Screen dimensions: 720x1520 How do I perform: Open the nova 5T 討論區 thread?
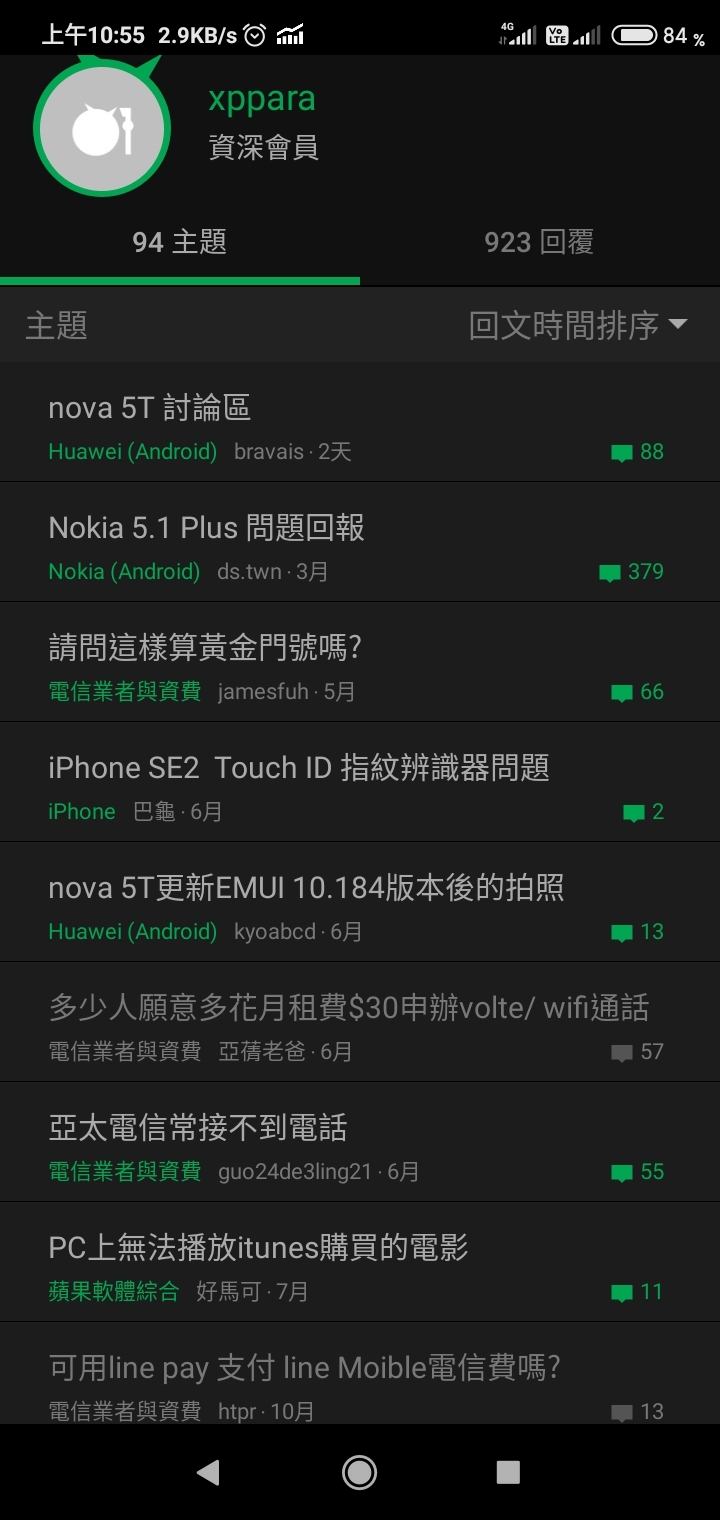pyautogui.click(x=360, y=422)
